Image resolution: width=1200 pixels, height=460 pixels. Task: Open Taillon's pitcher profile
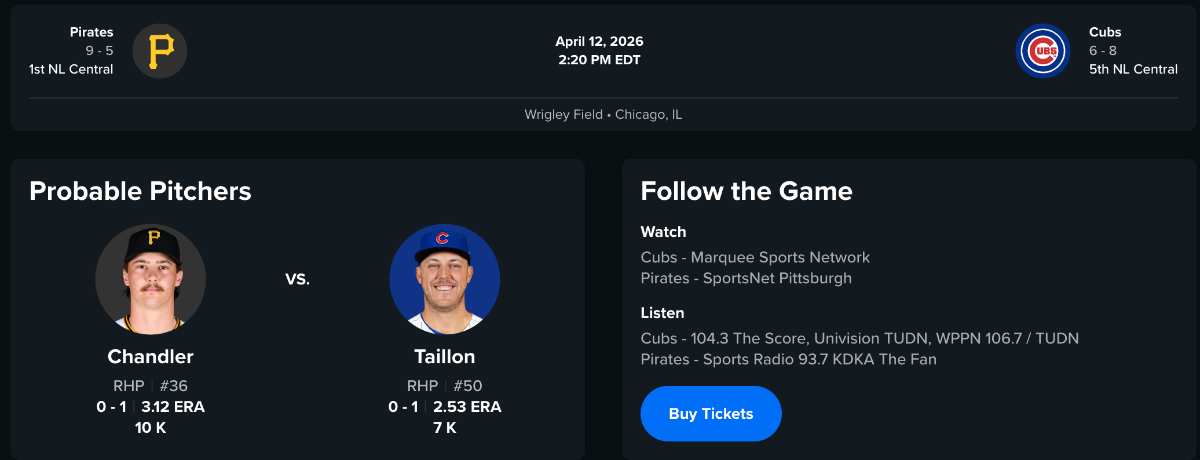click(444, 357)
